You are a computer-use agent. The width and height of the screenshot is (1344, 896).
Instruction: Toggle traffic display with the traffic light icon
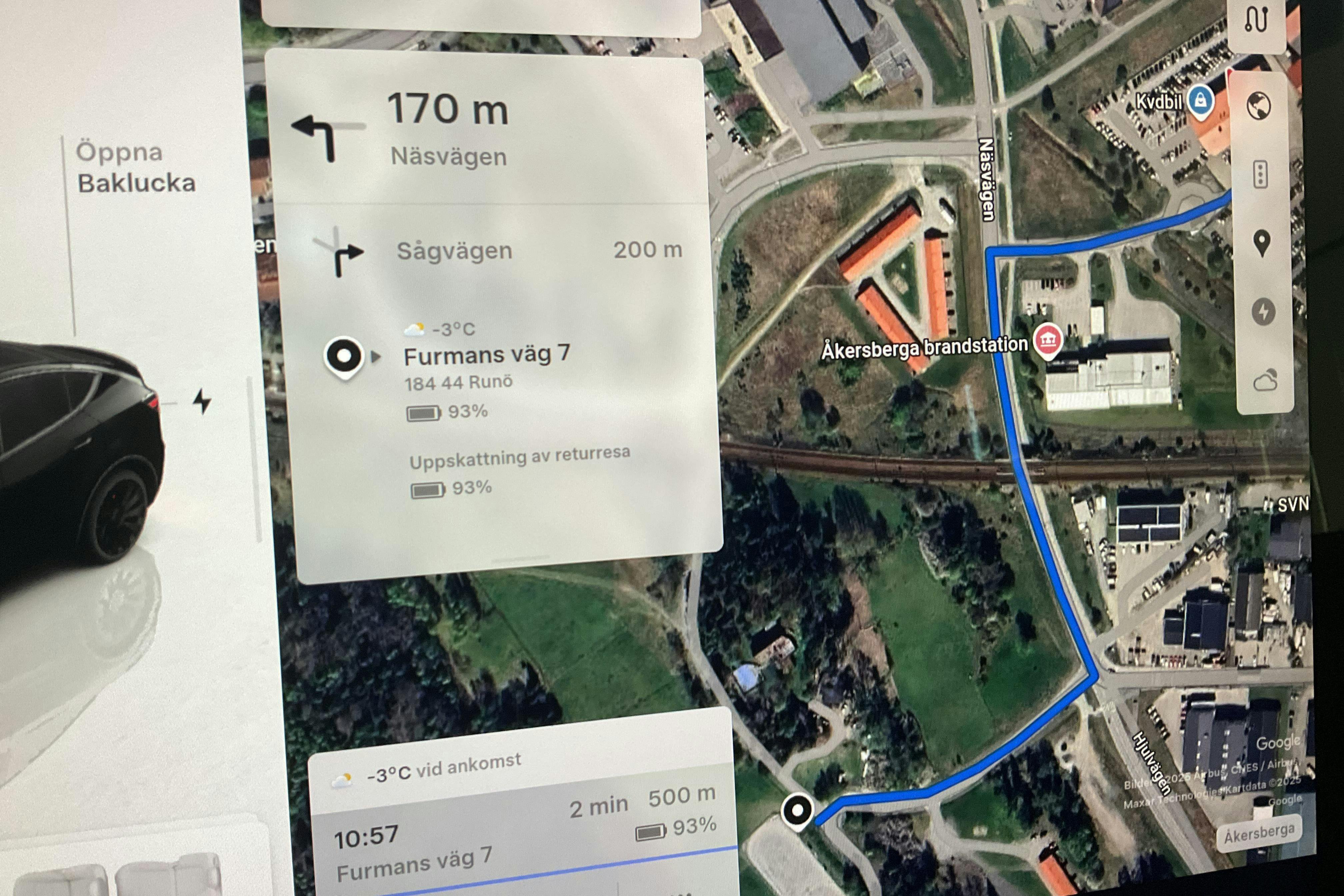point(1260,174)
